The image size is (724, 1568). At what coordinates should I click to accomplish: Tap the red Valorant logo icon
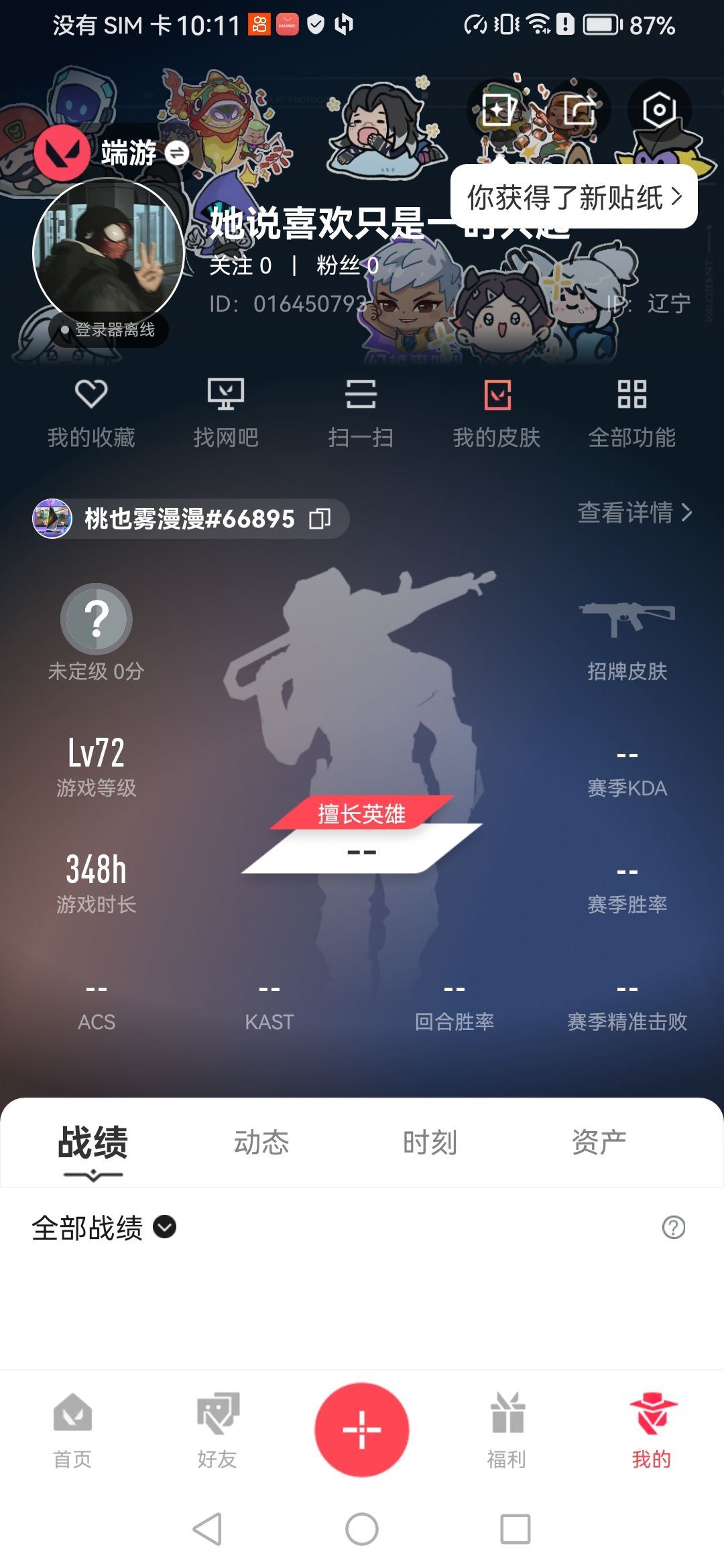(64, 153)
